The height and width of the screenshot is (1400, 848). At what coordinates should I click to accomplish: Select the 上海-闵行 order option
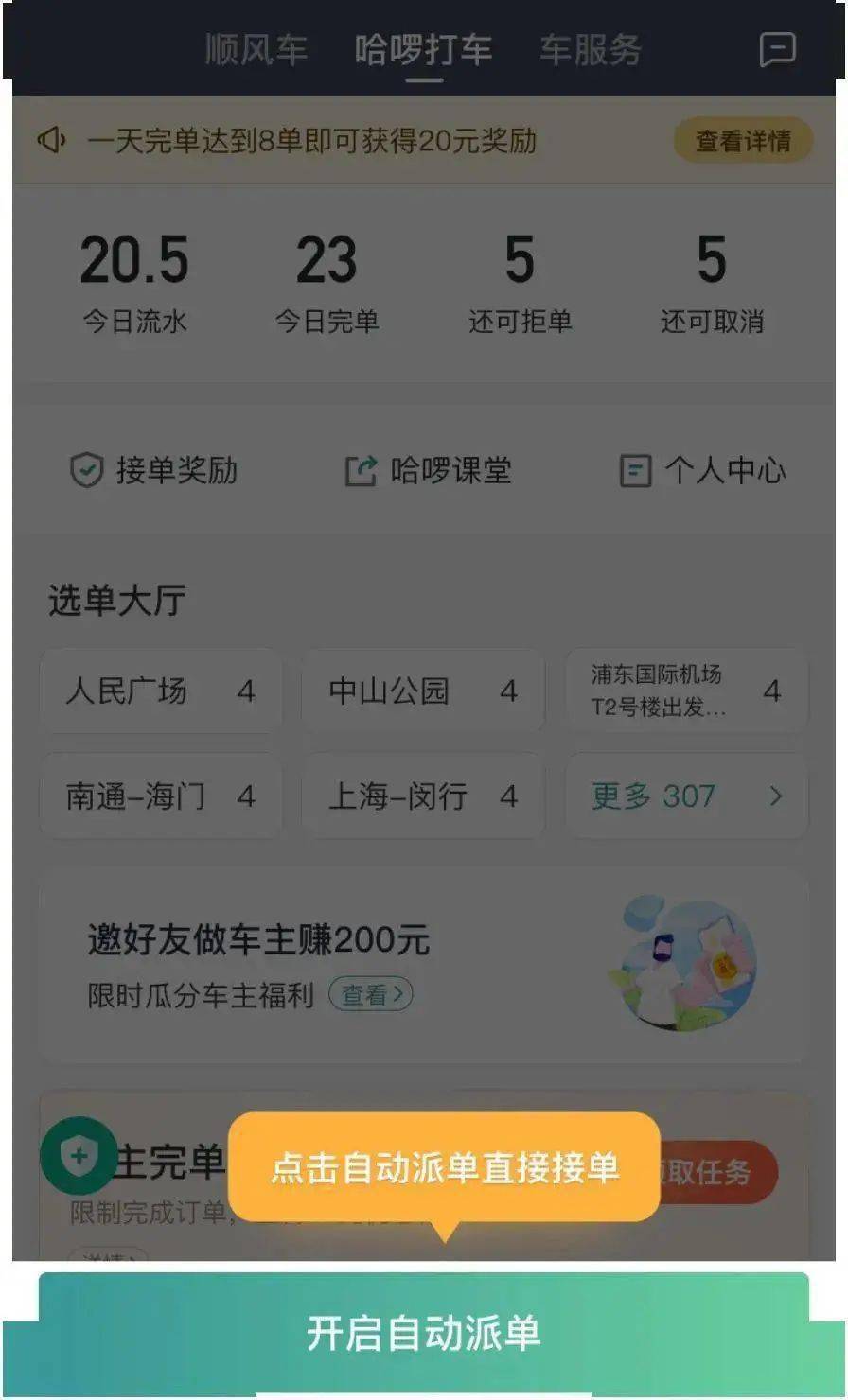point(423,796)
